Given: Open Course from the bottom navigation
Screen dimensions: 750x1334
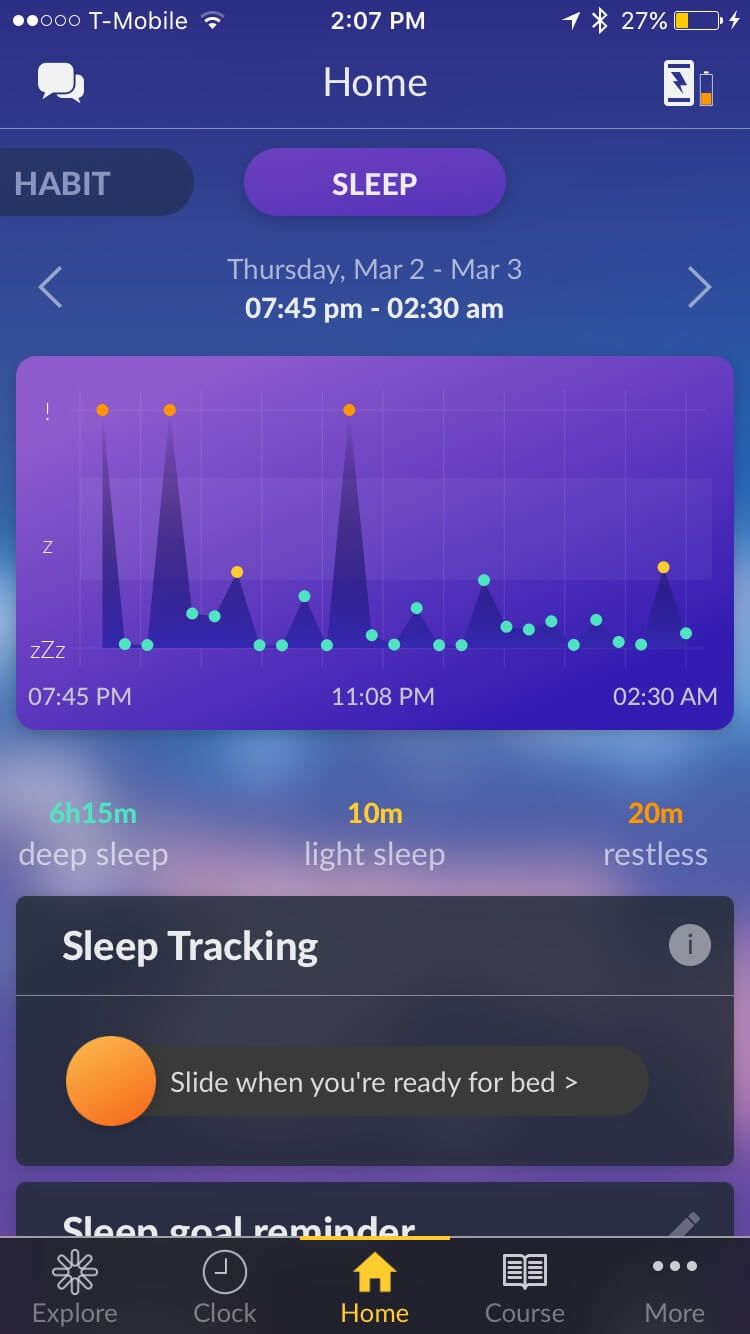Looking at the screenshot, I should 524,1285.
